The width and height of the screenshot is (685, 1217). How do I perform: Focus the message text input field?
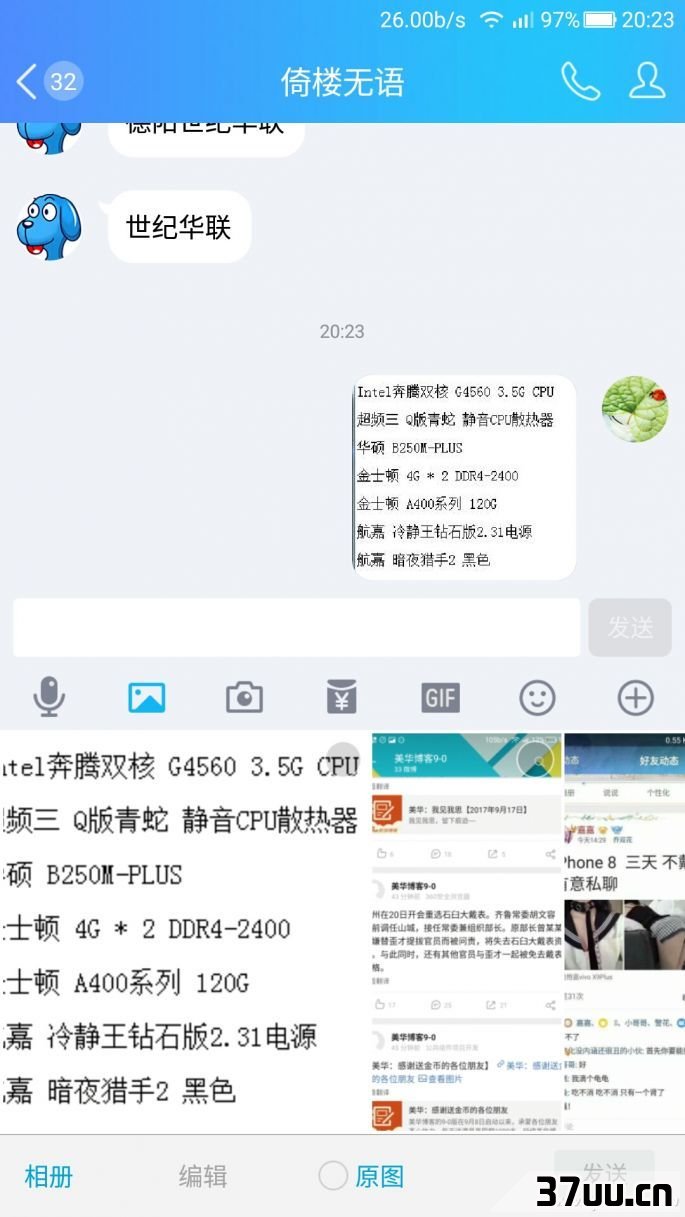pyautogui.click(x=296, y=627)
